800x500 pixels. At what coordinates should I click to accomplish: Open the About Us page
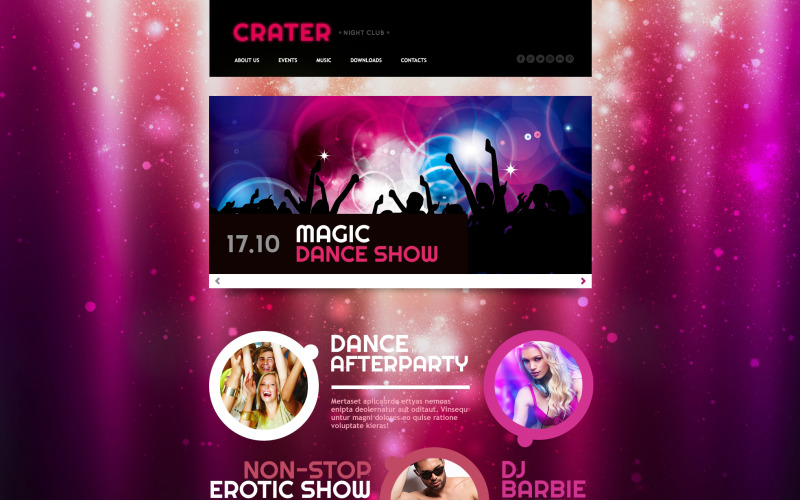pos(246,60)
